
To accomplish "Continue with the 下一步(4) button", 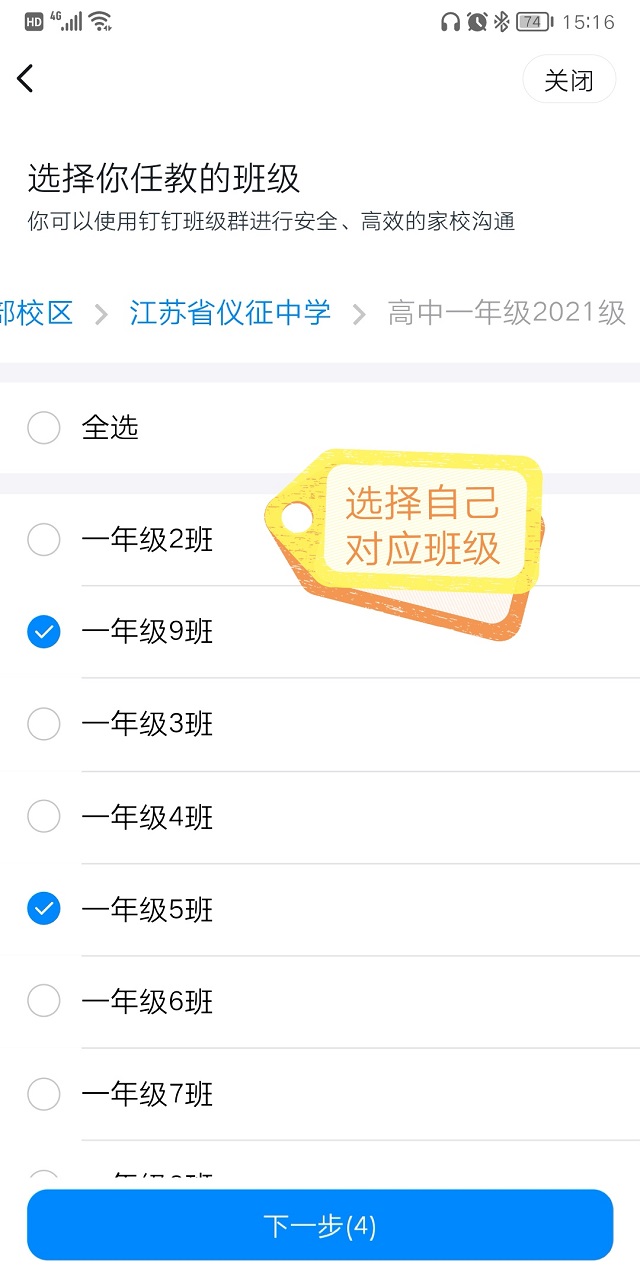I will point(320,1225).
